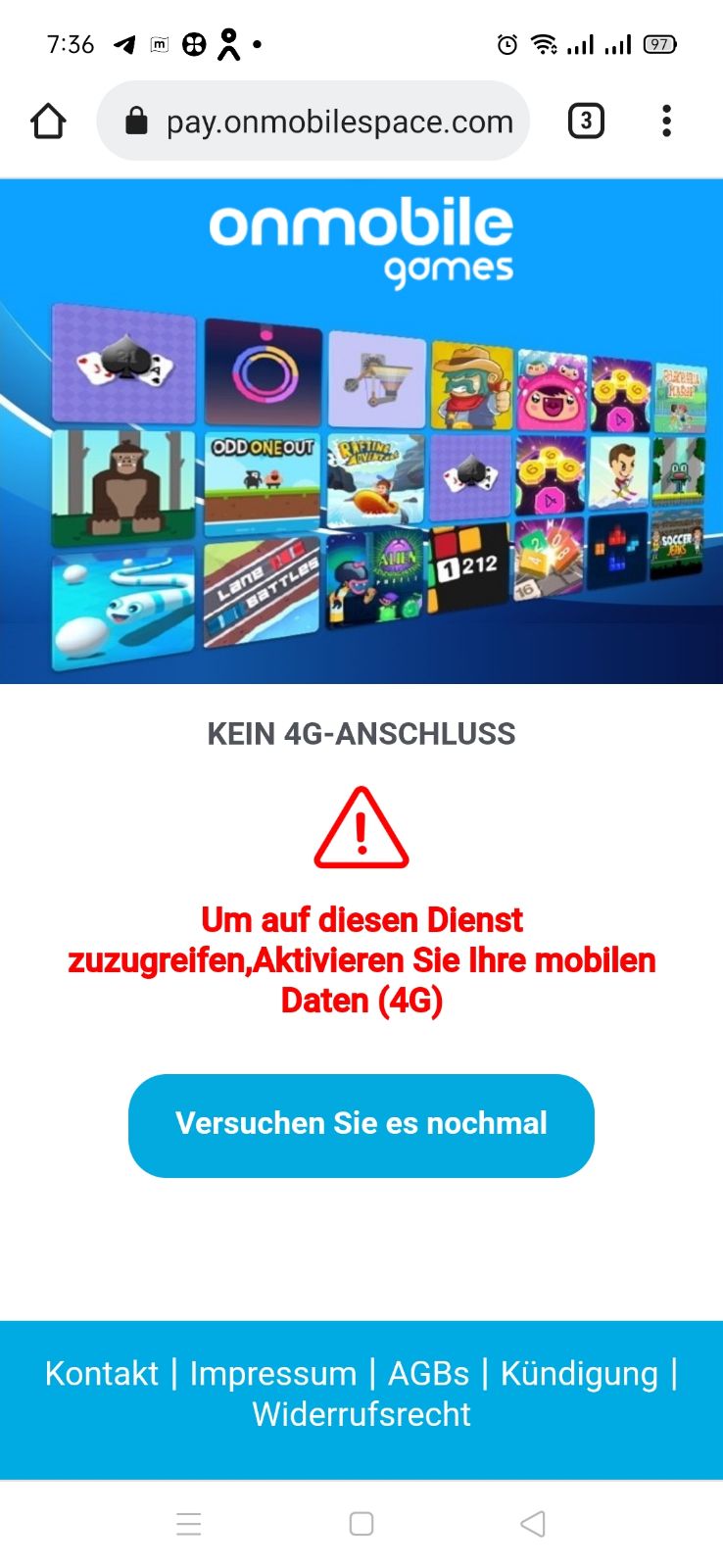Open the Kündigung link
Screen dimensions: 723x1568
(579, 1374)
